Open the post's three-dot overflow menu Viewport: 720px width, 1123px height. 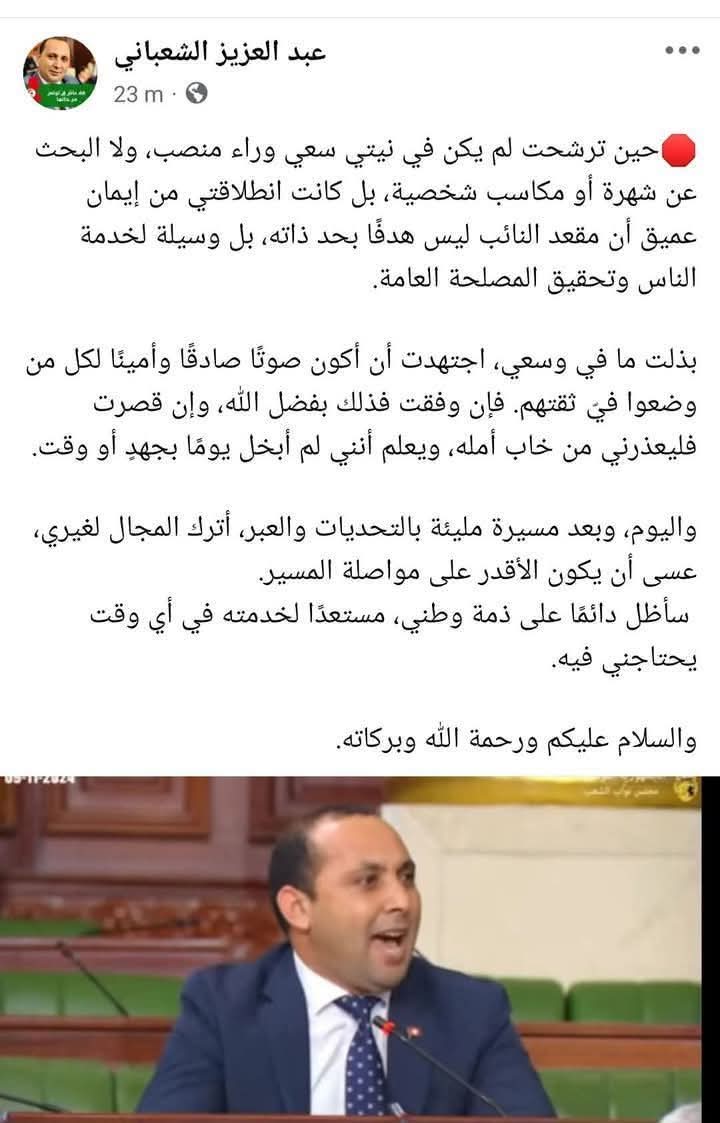(x=681, y=49)
